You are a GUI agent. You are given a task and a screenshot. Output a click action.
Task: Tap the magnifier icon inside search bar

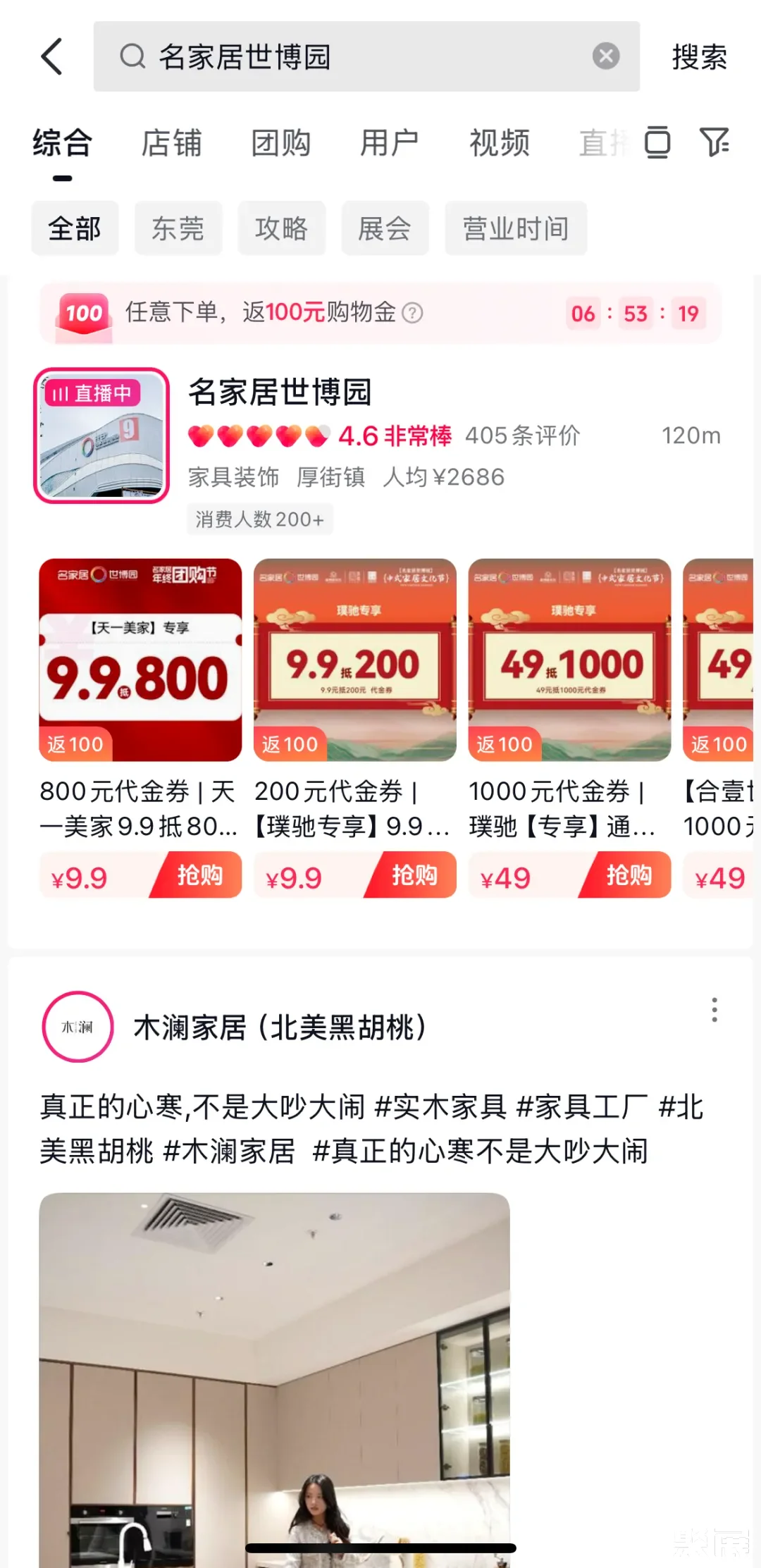click(x=132, y=56)
